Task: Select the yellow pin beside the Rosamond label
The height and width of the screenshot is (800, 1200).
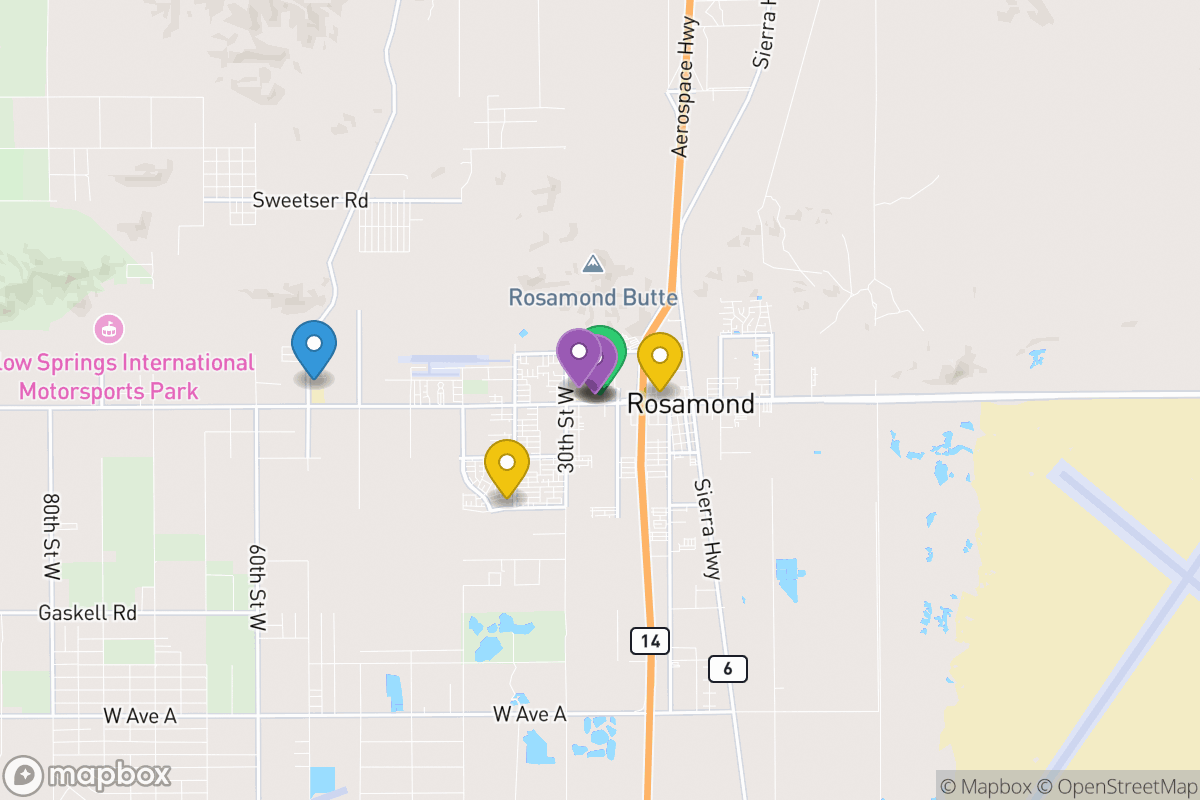Action: [x=660, y=356]
